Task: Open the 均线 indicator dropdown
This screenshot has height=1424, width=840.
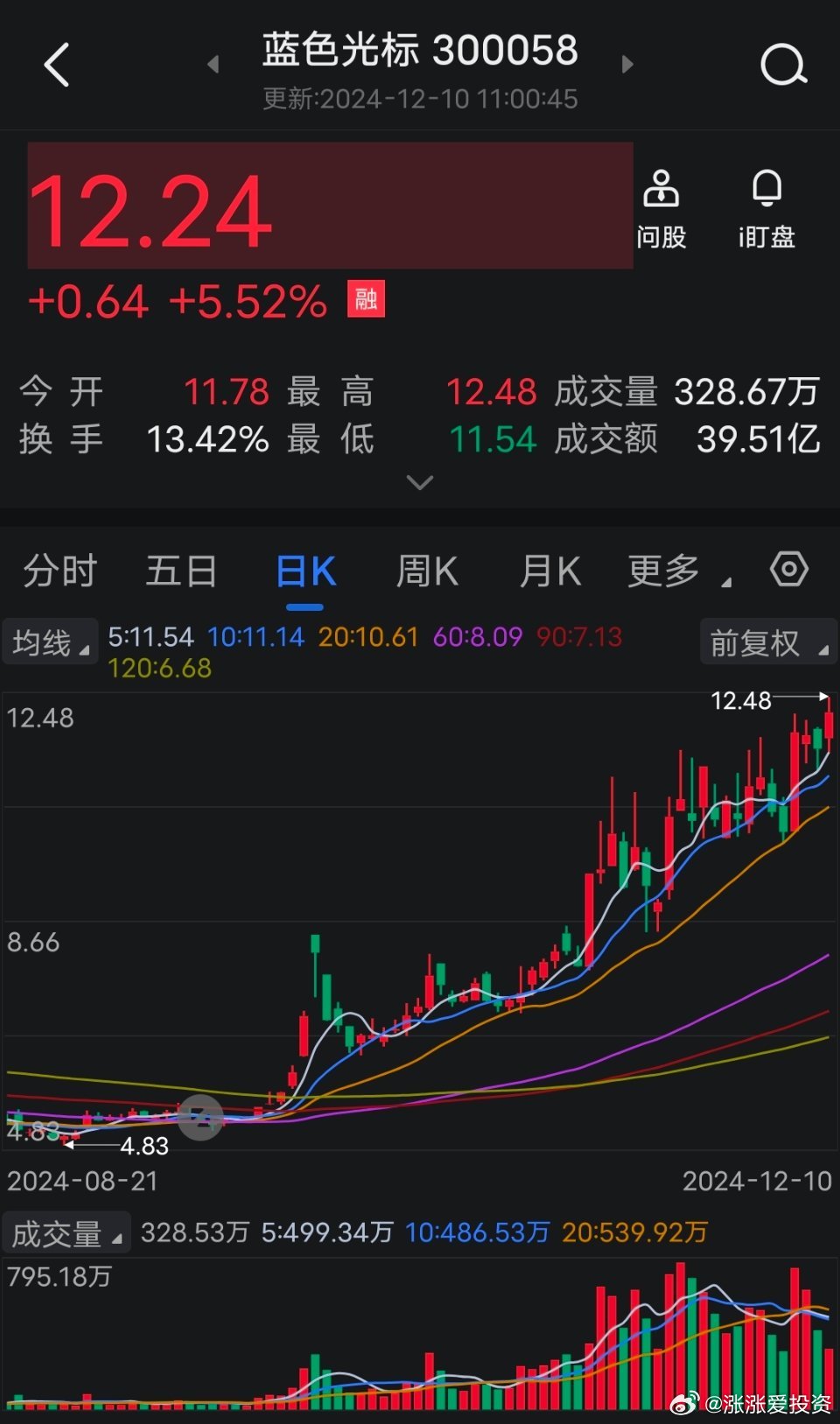Action: click(x=50, y=643)
